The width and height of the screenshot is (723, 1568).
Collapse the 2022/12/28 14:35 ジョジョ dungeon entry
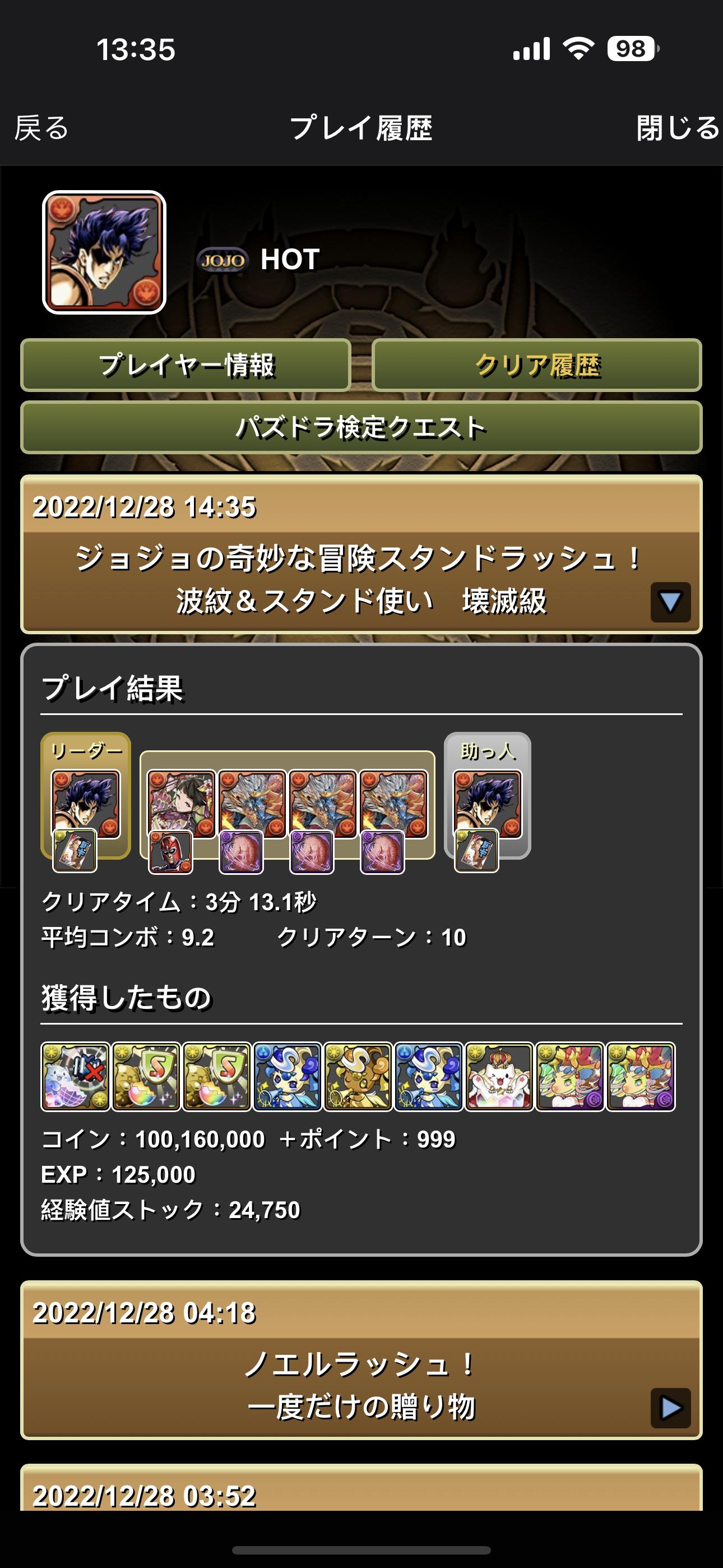670,602
